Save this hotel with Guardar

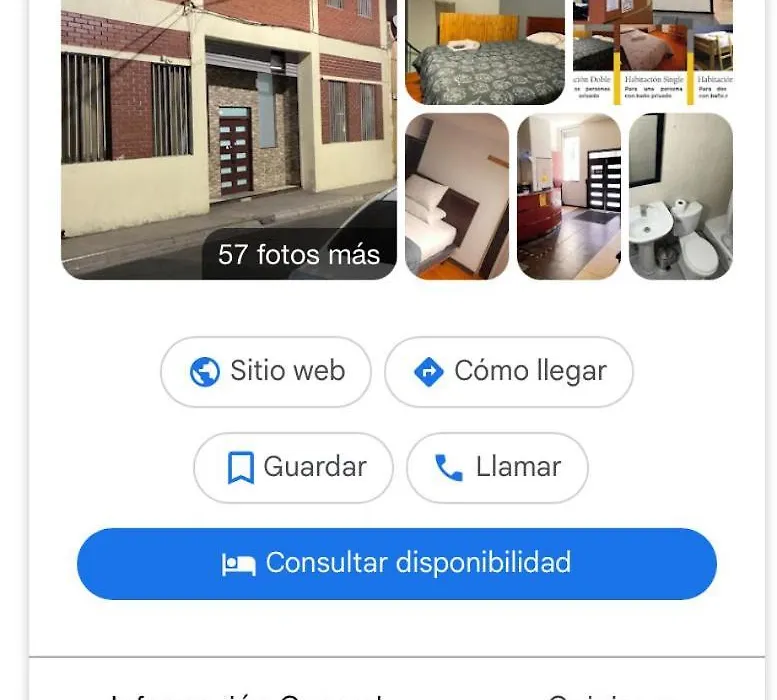tap(293, 467)
